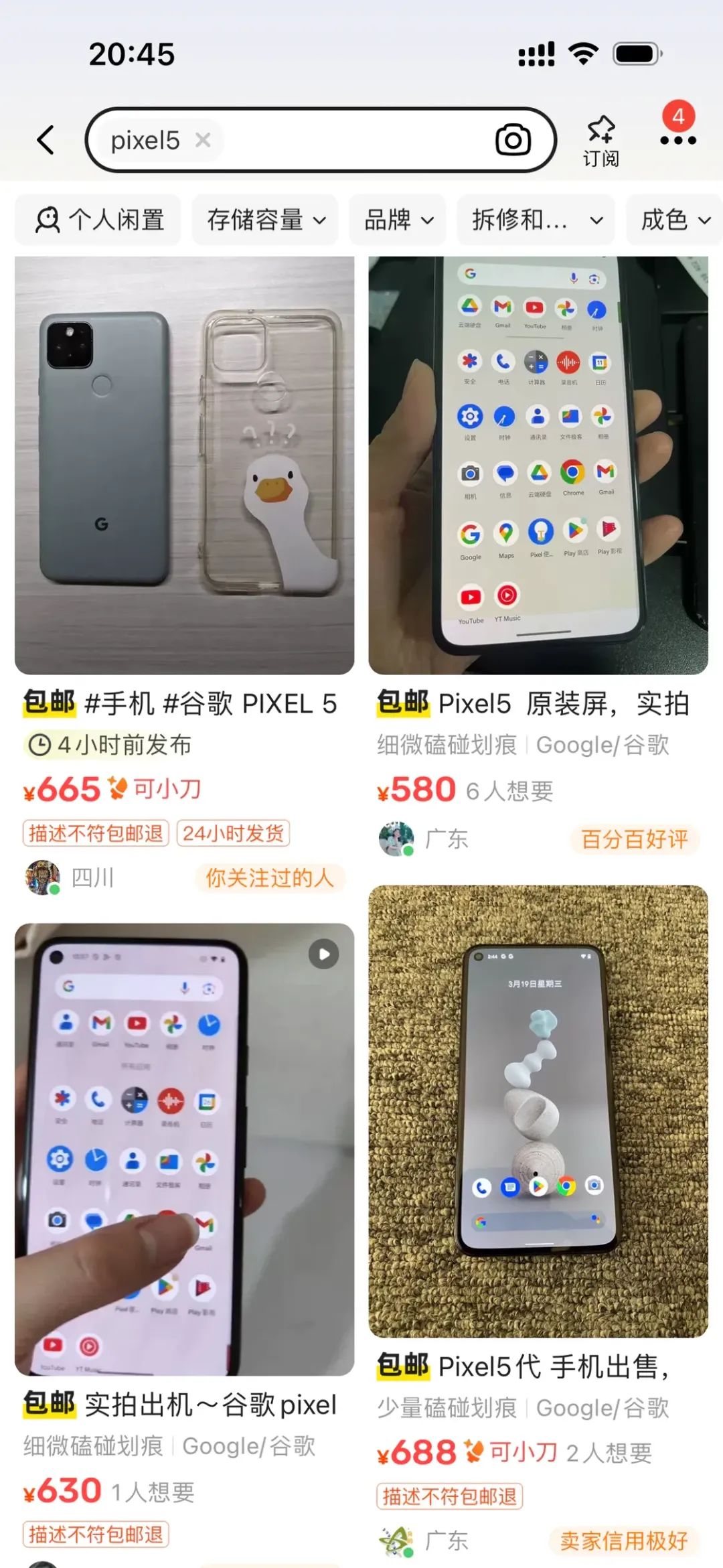723x1568 pixels.
Task: Go back using the back arrow
Action: [46, 140]
